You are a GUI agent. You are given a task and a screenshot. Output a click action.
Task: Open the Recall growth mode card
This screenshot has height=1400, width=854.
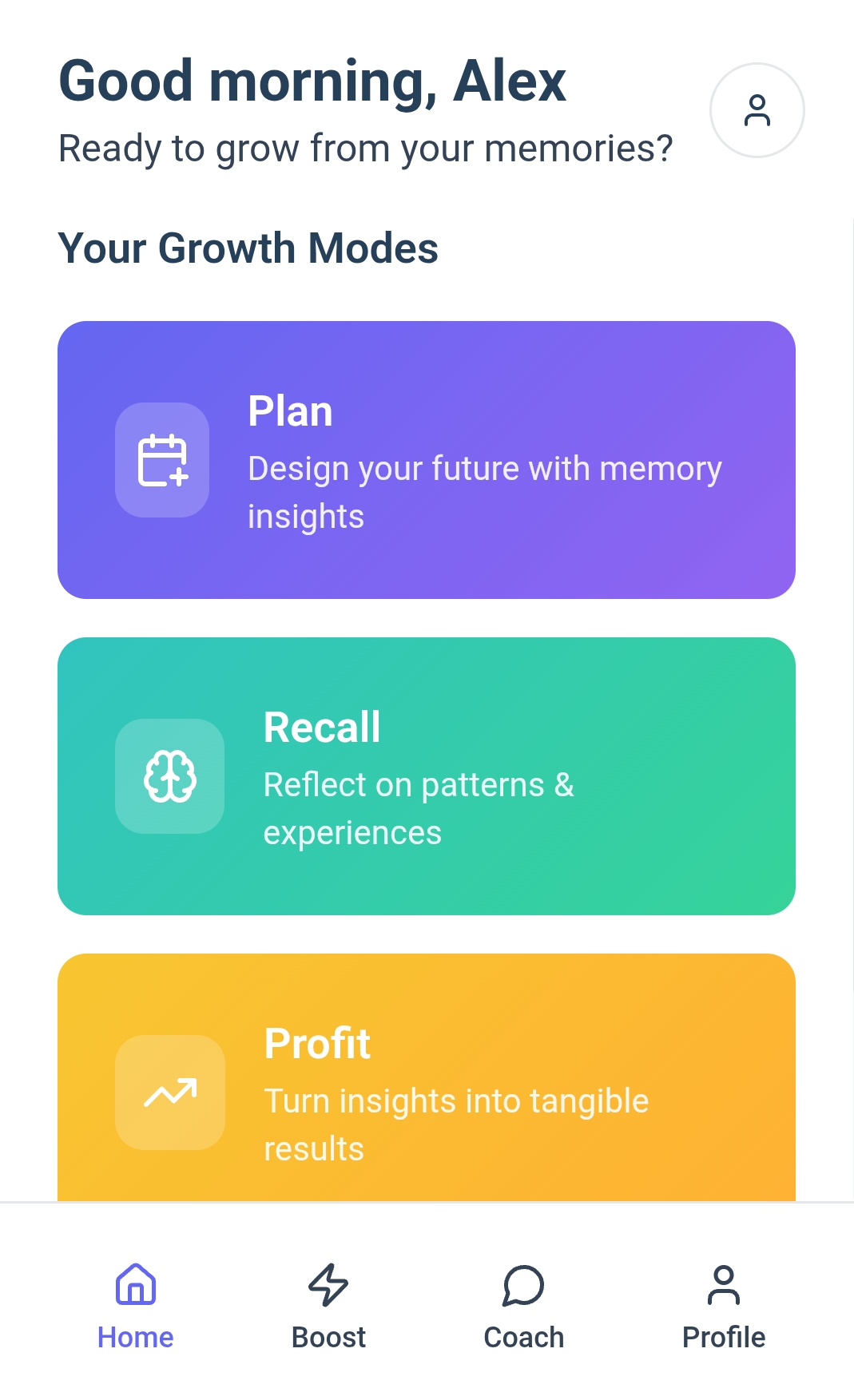click(427, 776)
